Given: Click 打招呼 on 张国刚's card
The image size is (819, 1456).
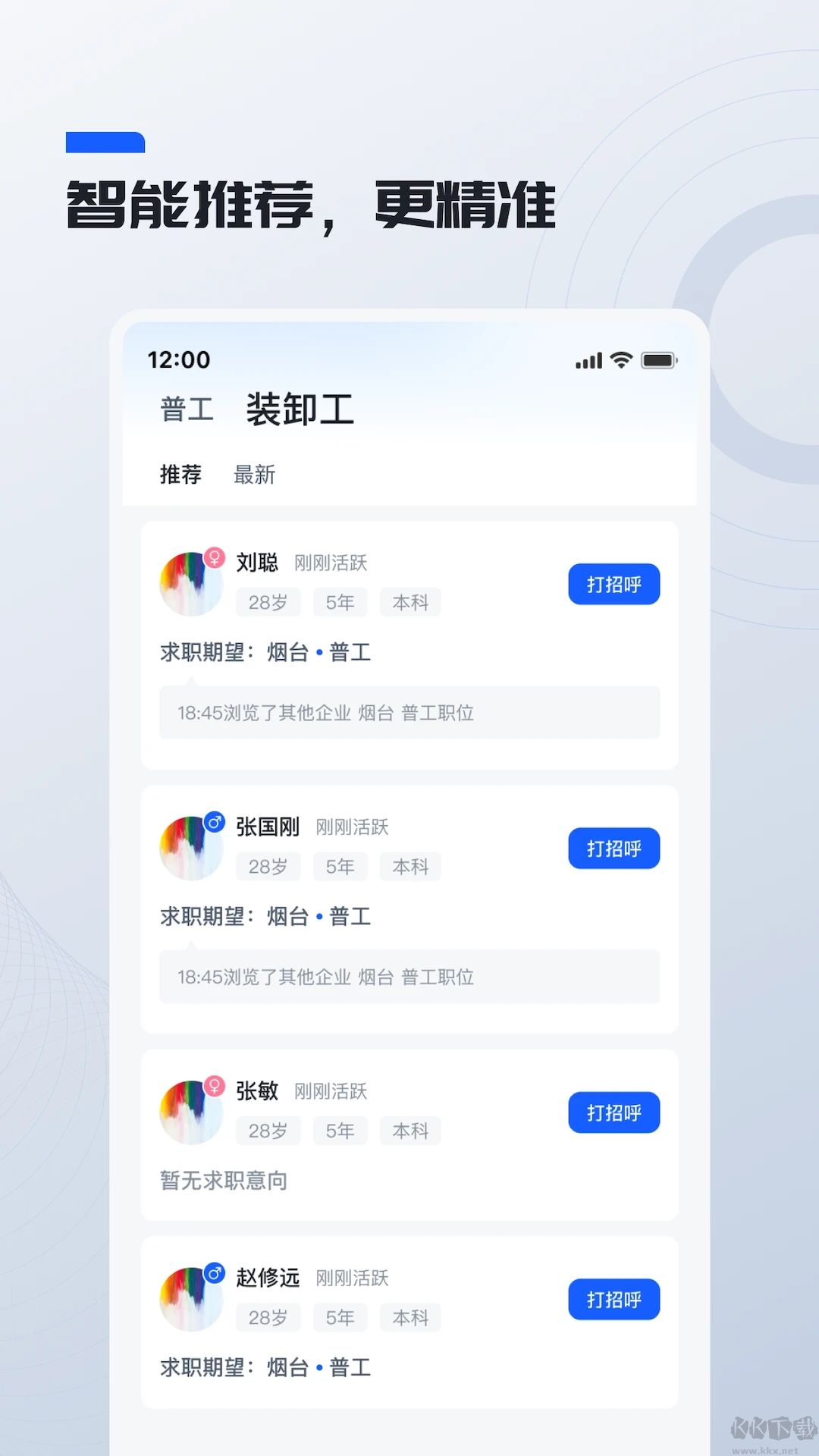Looking at the screenshot, I should pyautogui.click(x=614, y=848).
